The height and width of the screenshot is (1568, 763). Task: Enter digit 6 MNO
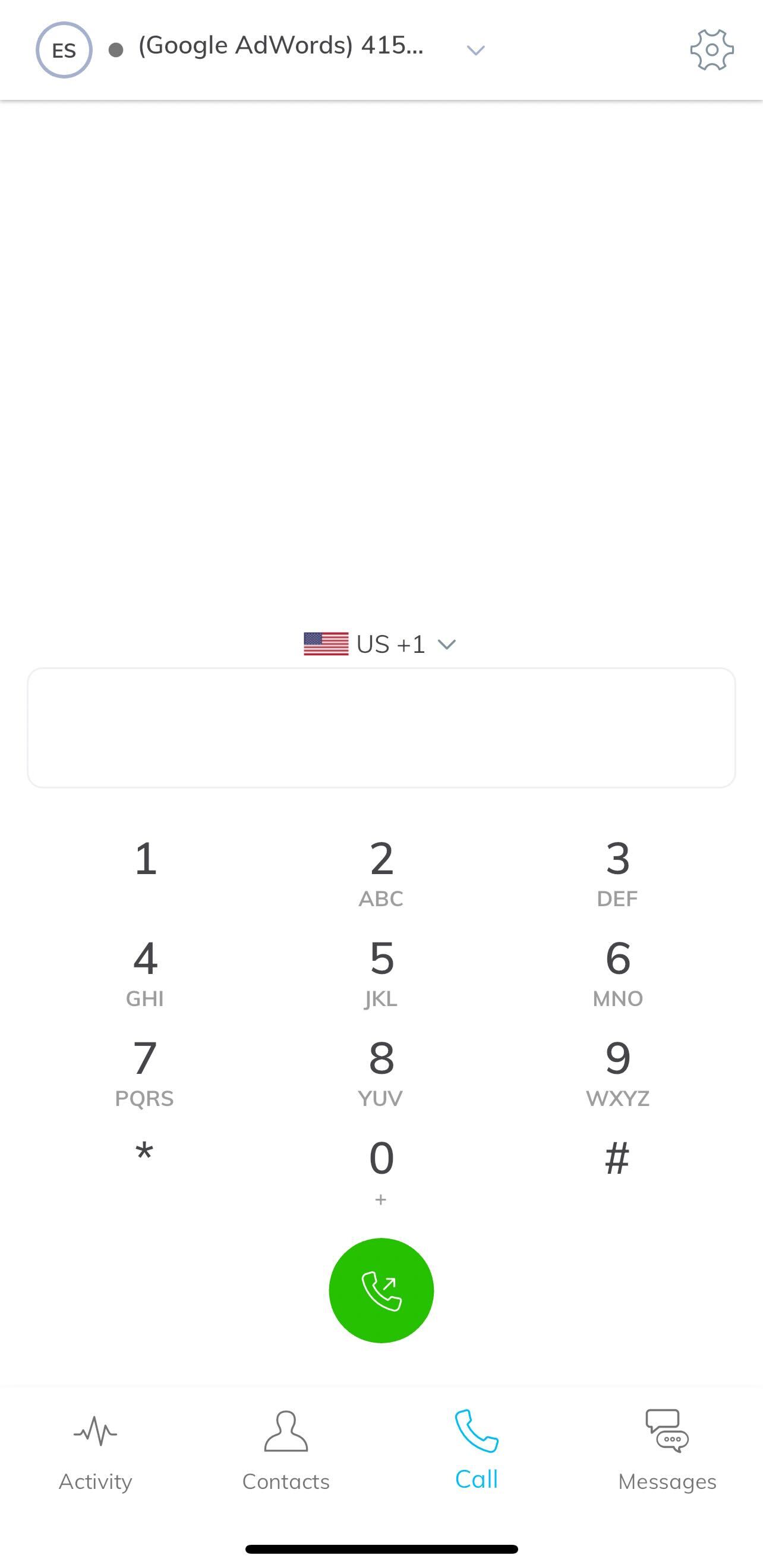pos(617,972)
